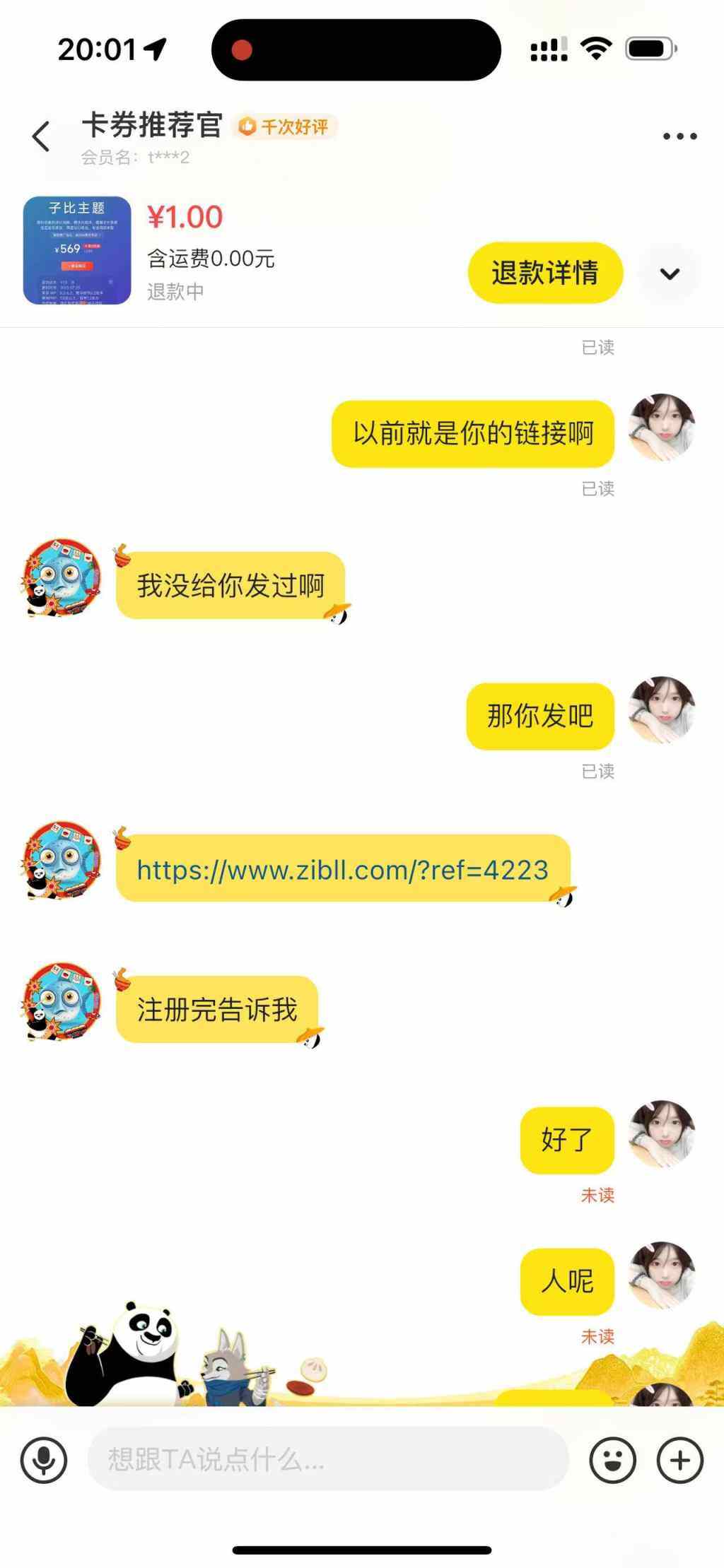This screenshot has height=1568, width=724.
Task: Open the 卡券推荐官 seller profile title
Action: (152, 126)
